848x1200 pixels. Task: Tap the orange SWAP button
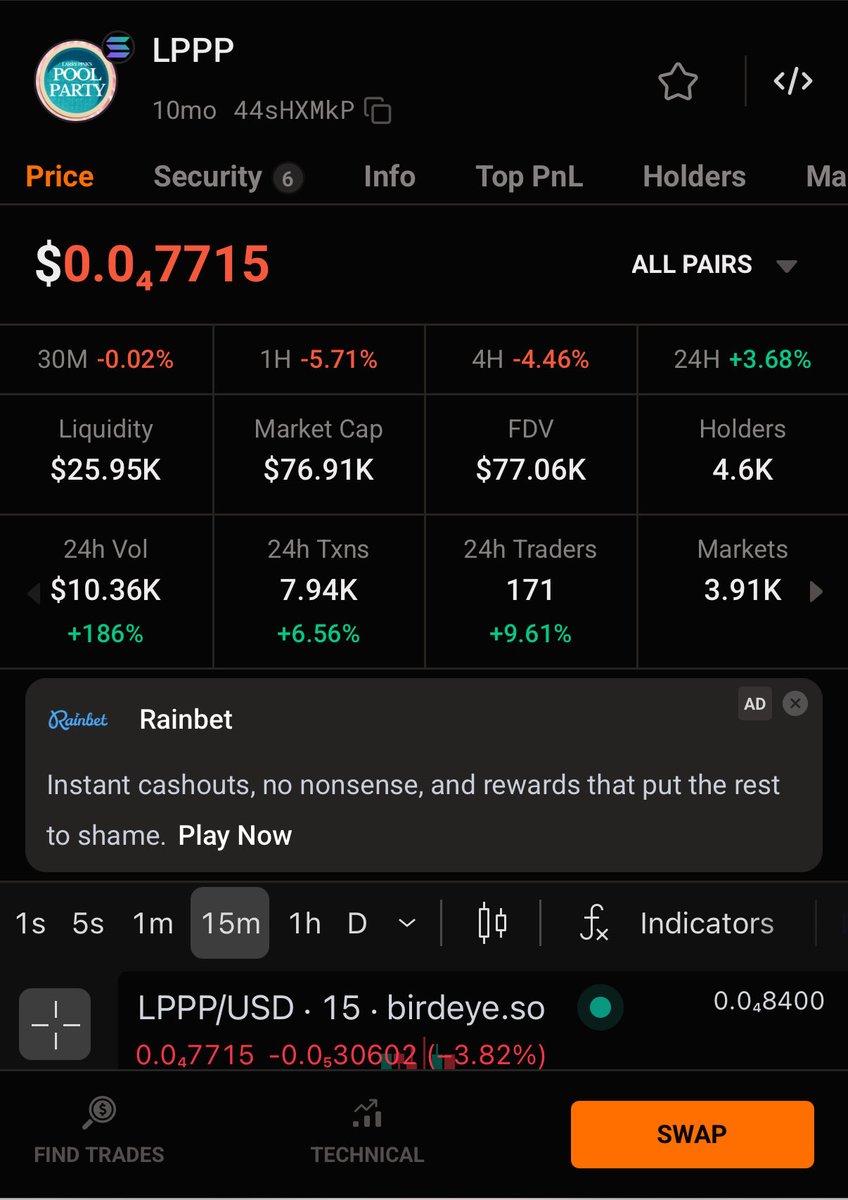point(692,1134)
